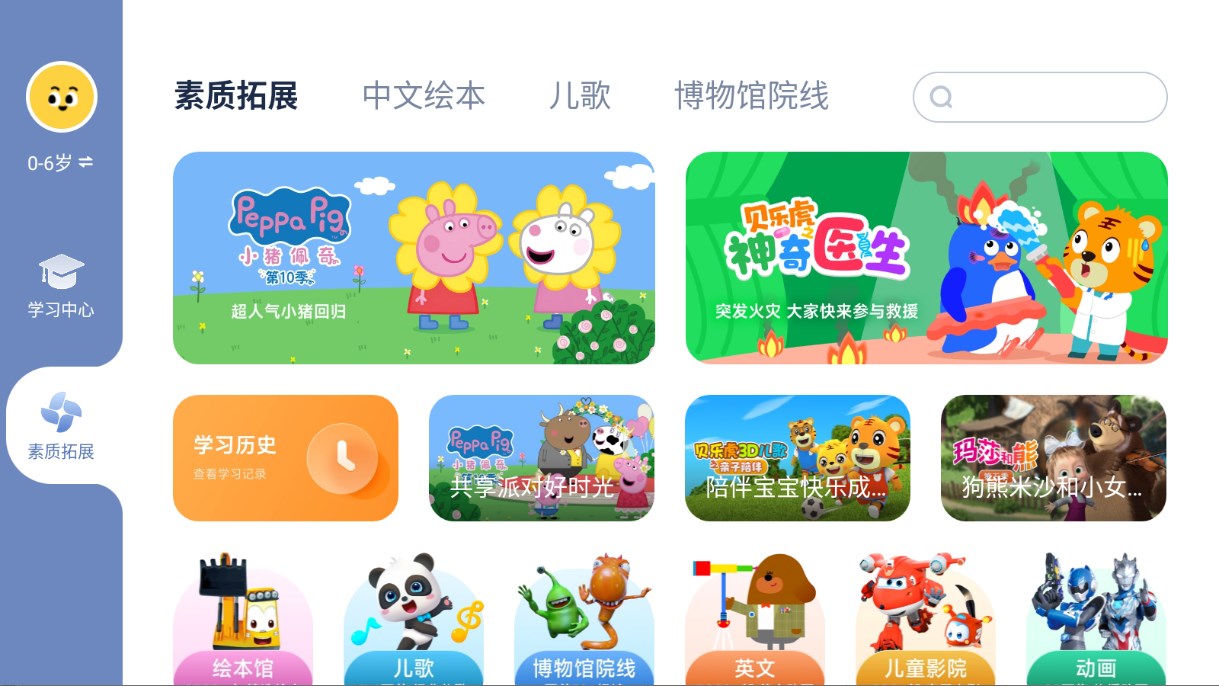
Task: Open the 共享派对好时光 card
Action: tap(541, 458)
